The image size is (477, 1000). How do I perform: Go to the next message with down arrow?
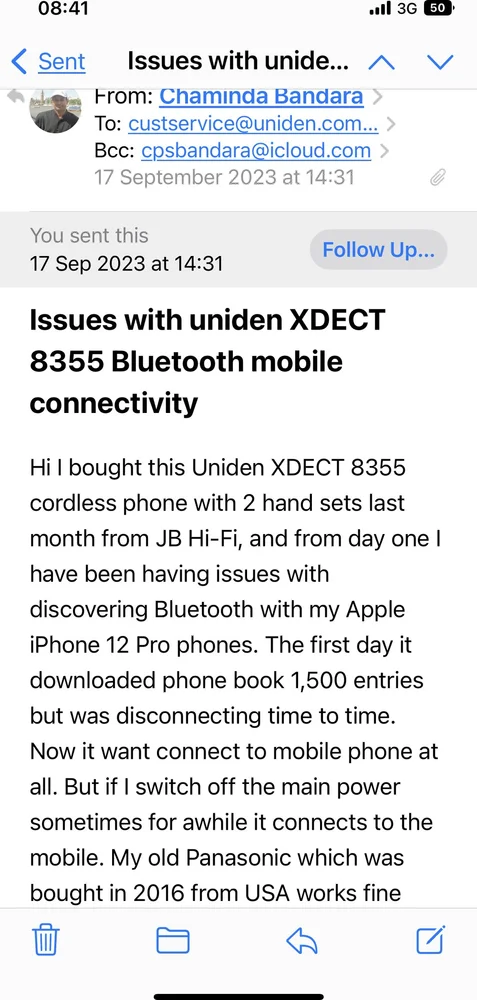[x=440, y=62]
